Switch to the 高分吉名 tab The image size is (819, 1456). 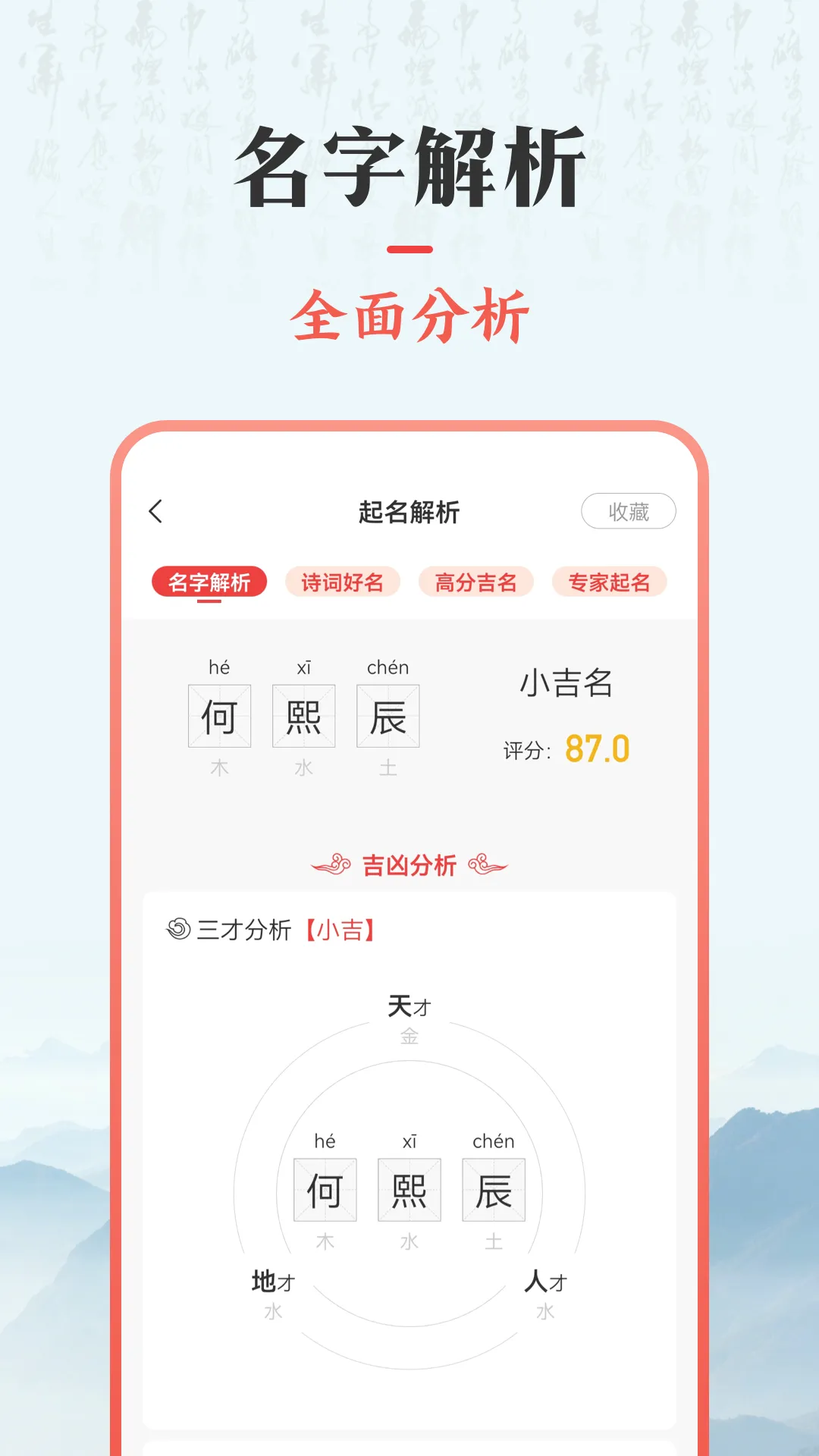[x=475, y=582]
